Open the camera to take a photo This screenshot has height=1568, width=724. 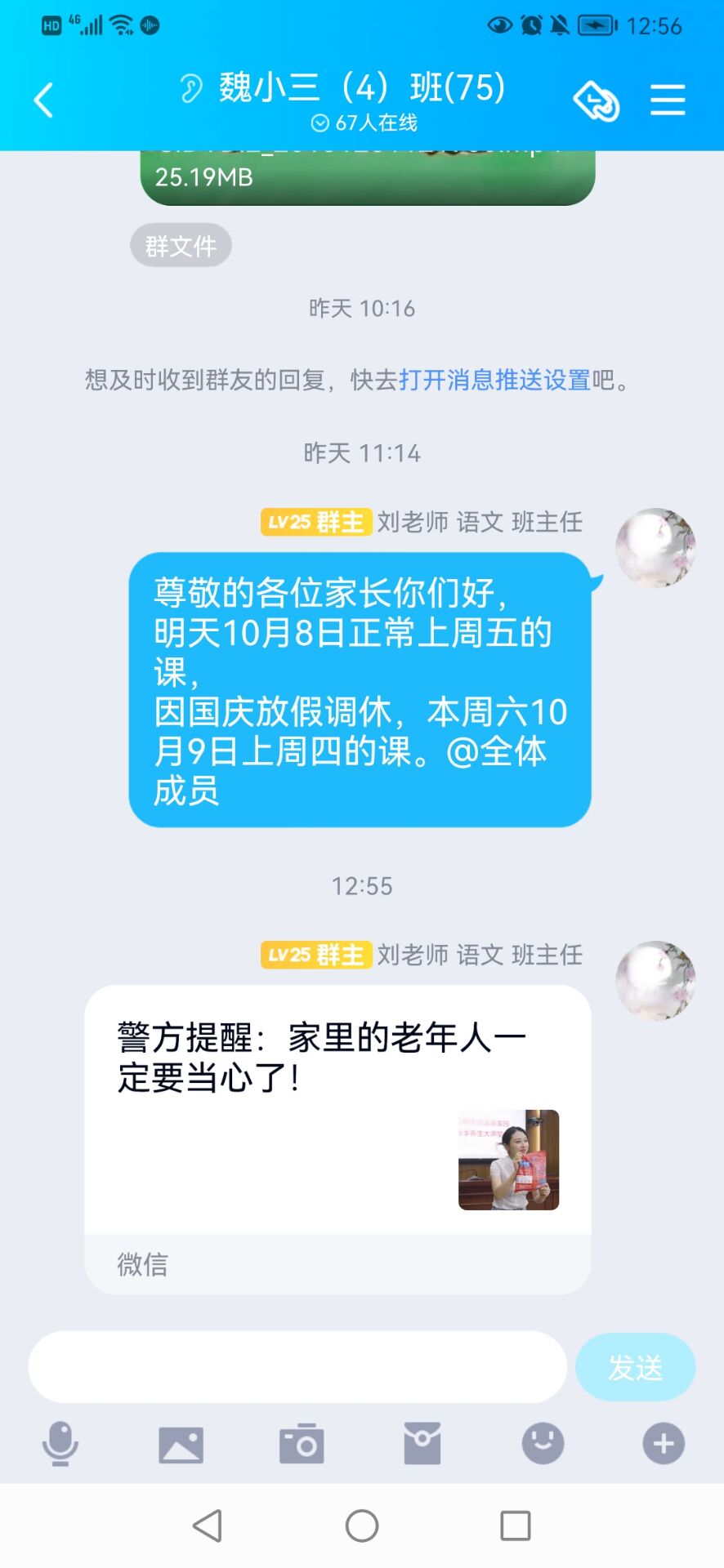pyautogui.click(x=302, y=1444)
